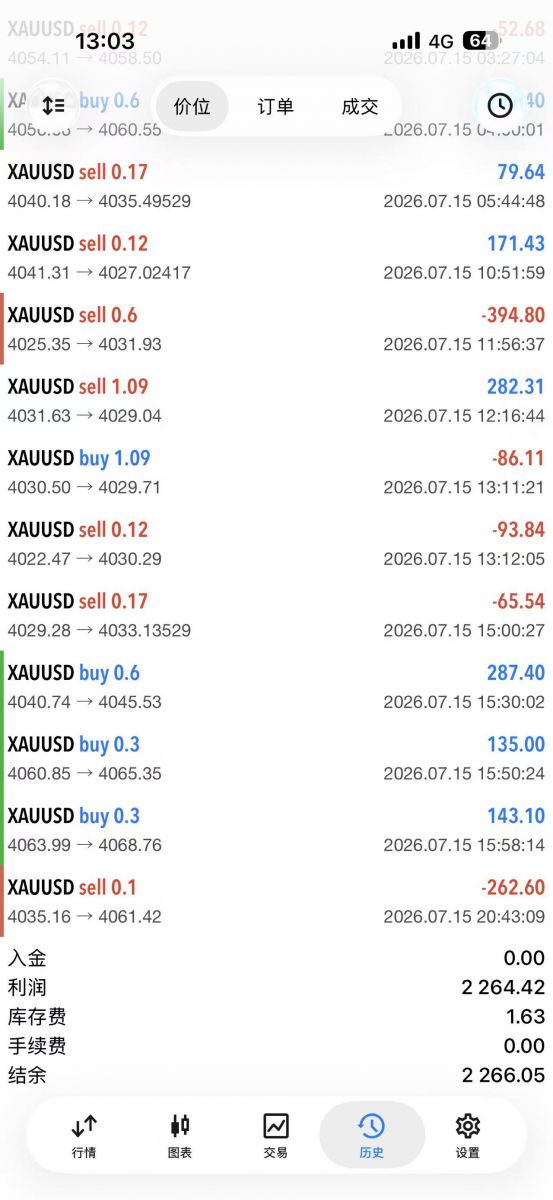Open the clock date-range filter
The width and height of the screenshot is (553, 1200).
[x=500, y=105]
